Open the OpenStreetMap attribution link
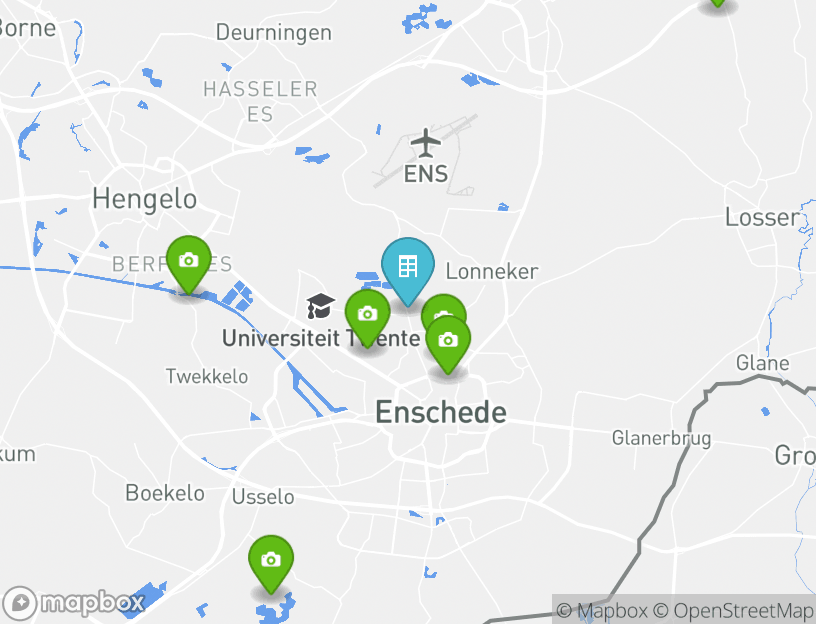Viewport: 816px width, 624px height. (733, 610)
